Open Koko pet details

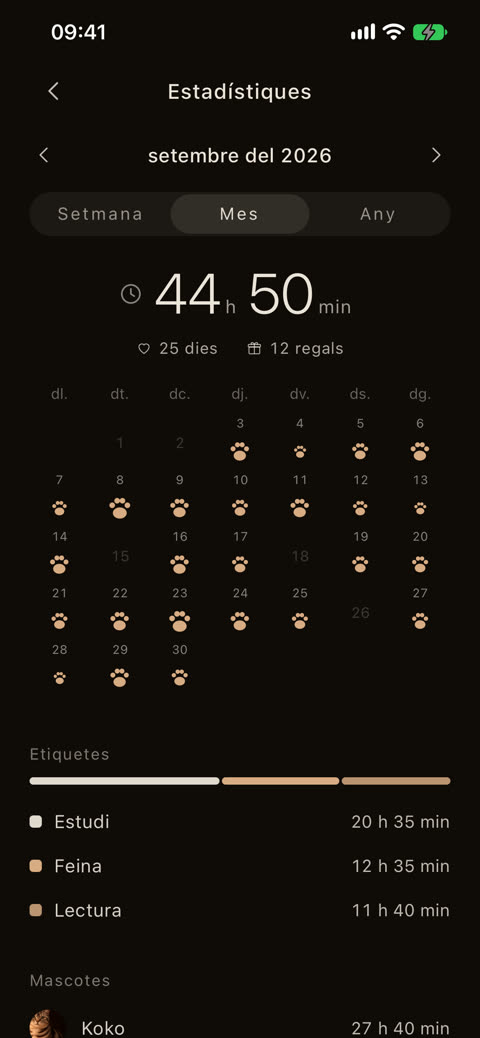pos(240,1027)
